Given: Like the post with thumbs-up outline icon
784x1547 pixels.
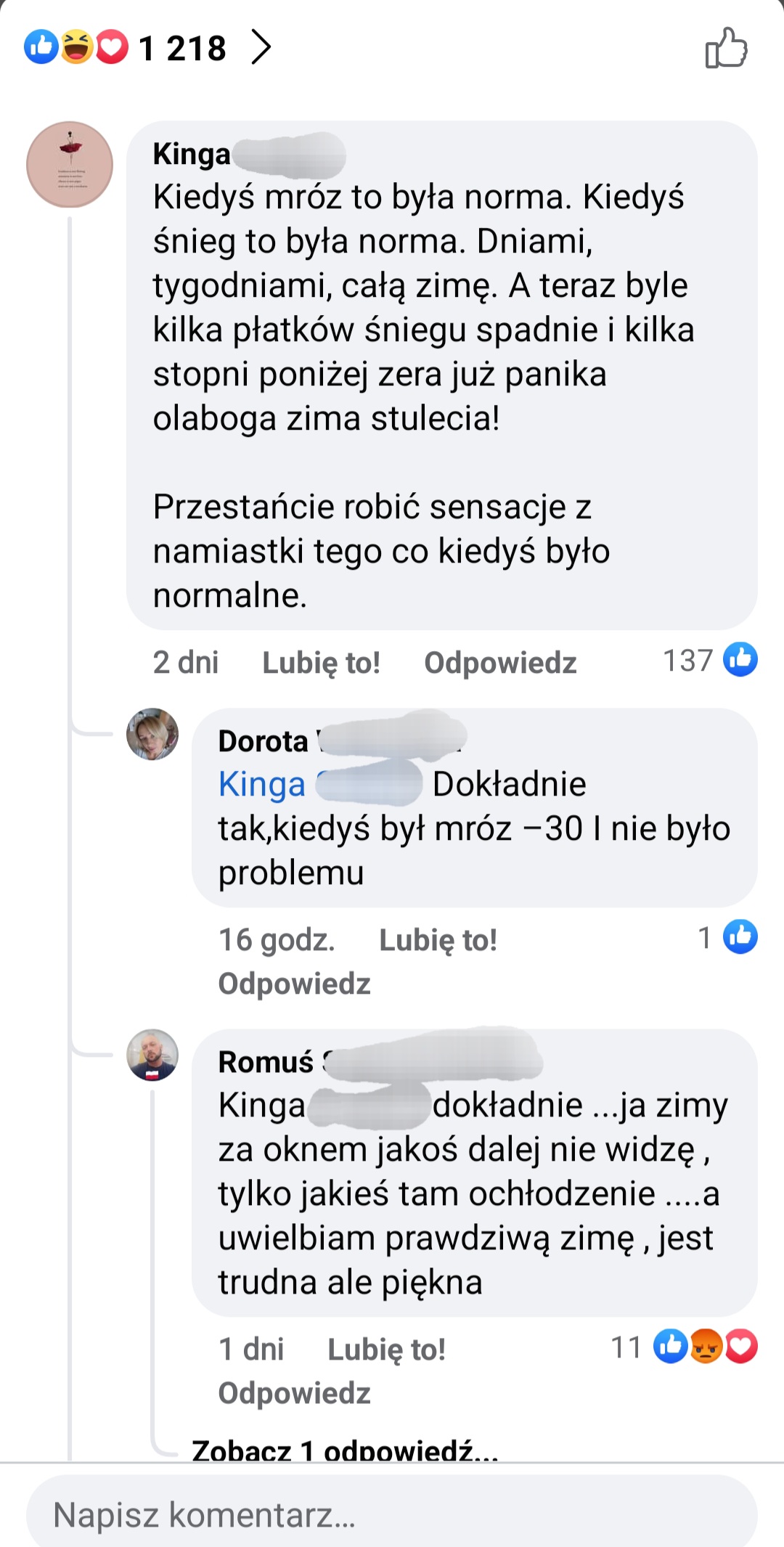Looking at the screenshot, I should (x=726, y=48).
